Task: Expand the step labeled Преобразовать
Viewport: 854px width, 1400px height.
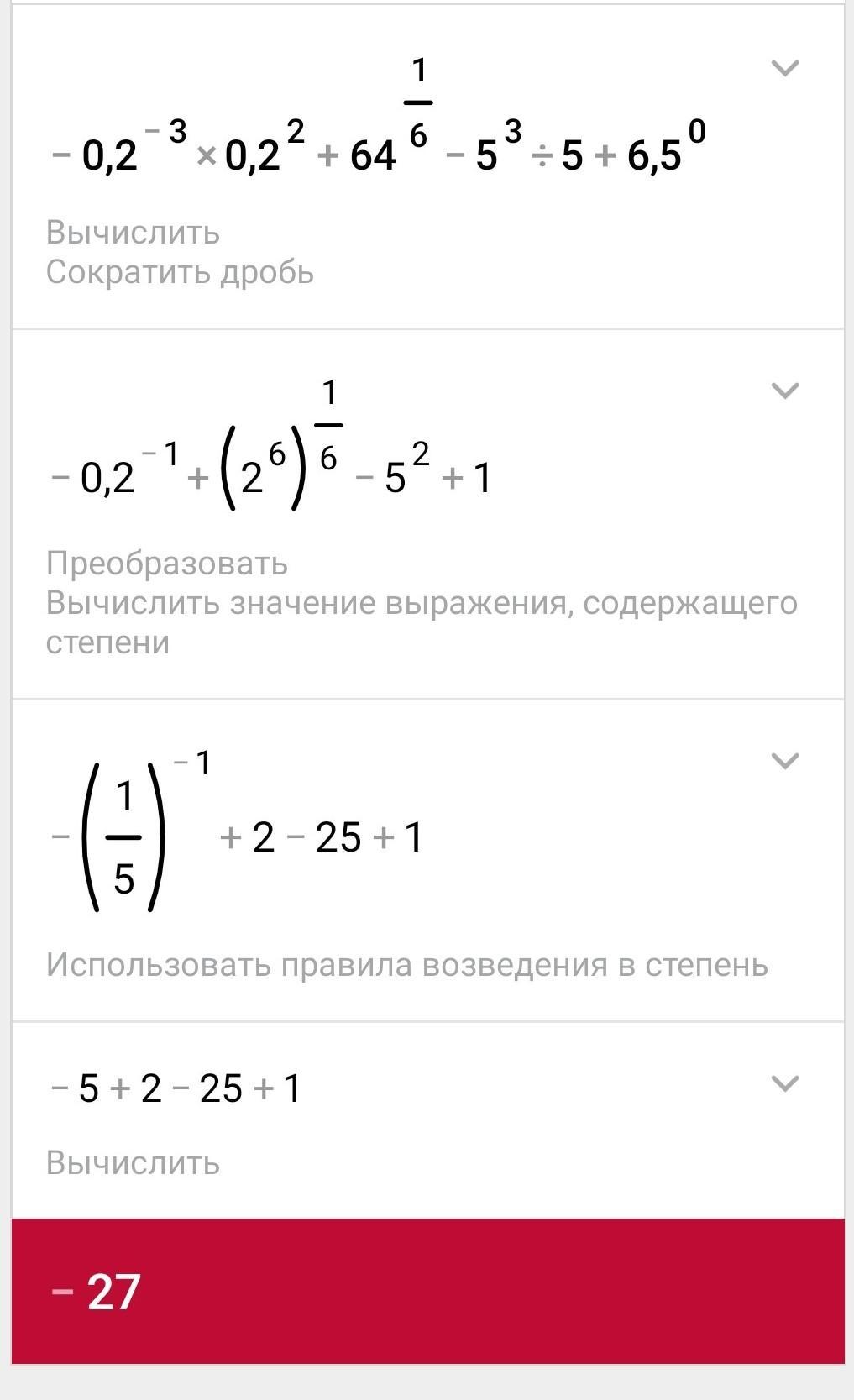Action: [784, 391]
